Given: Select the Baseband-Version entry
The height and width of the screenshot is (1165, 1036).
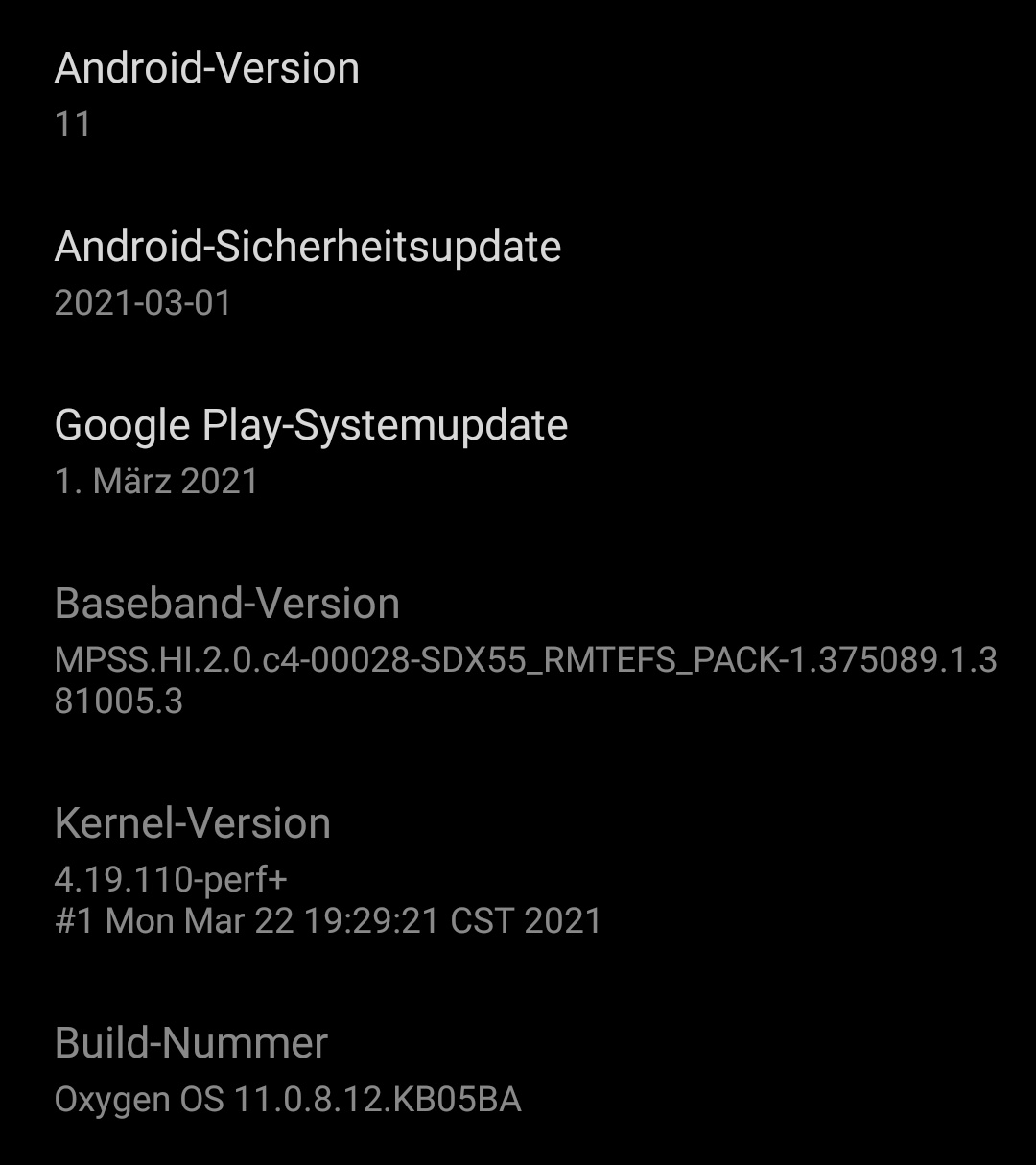Looking at the screenshot, I should 227,604.
